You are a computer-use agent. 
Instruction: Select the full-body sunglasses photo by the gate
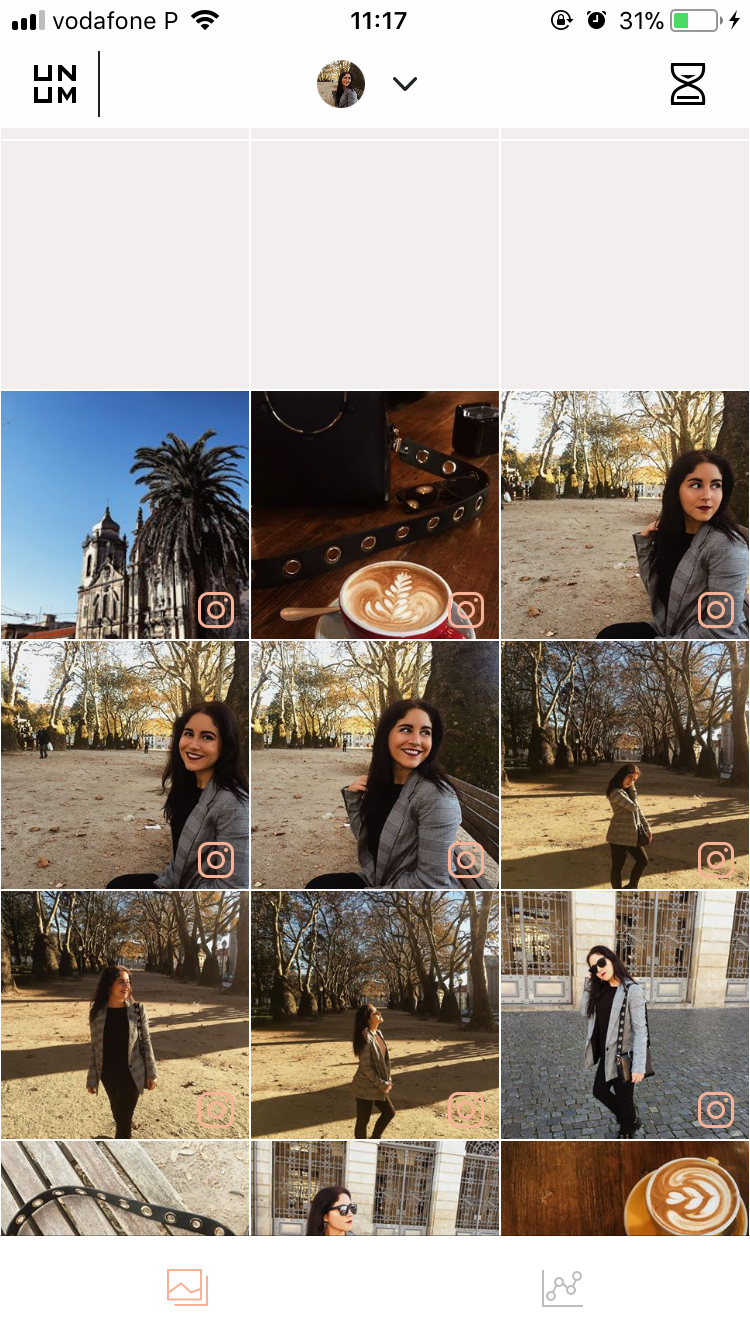point(625,1014)
